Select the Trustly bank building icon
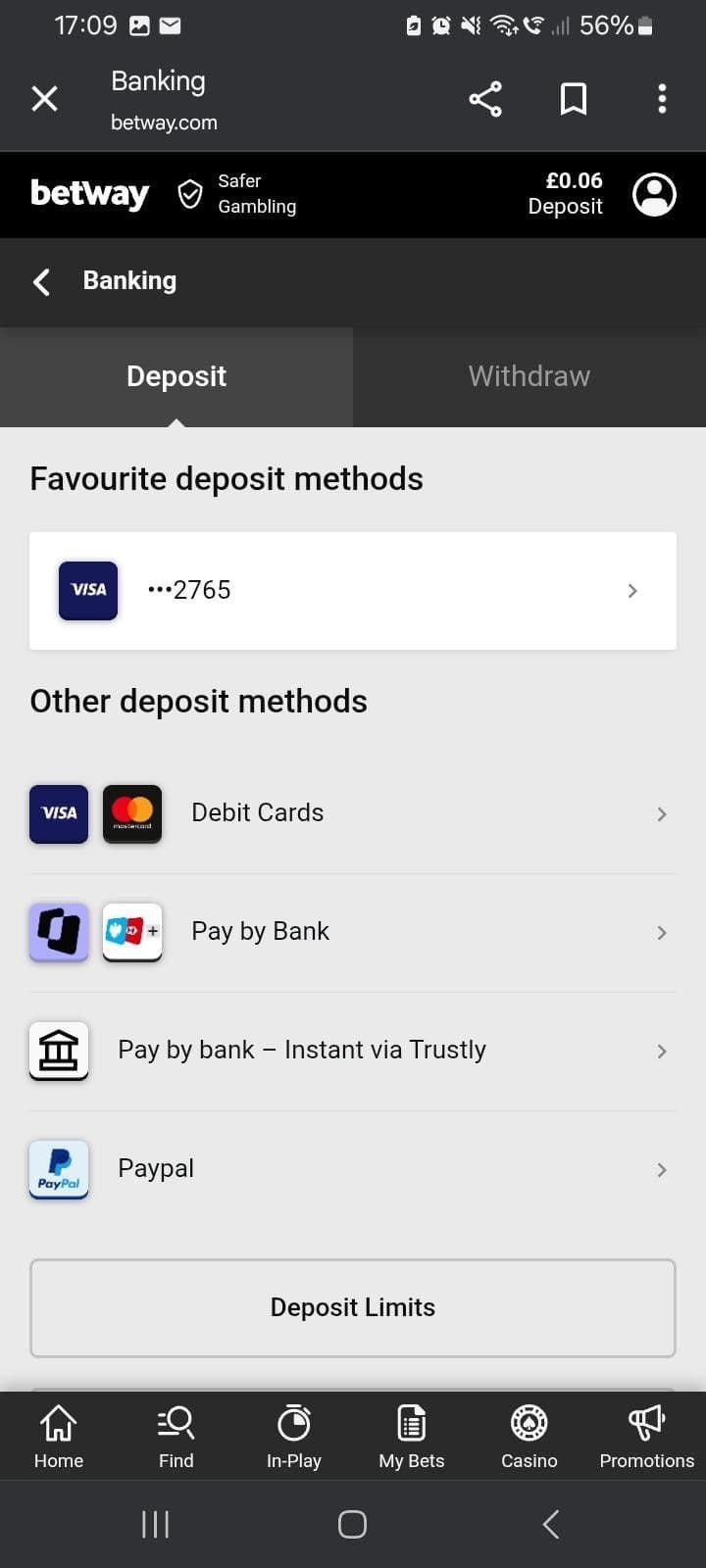This screenshot has width=706, height=1568. [x=58, y=1051]
